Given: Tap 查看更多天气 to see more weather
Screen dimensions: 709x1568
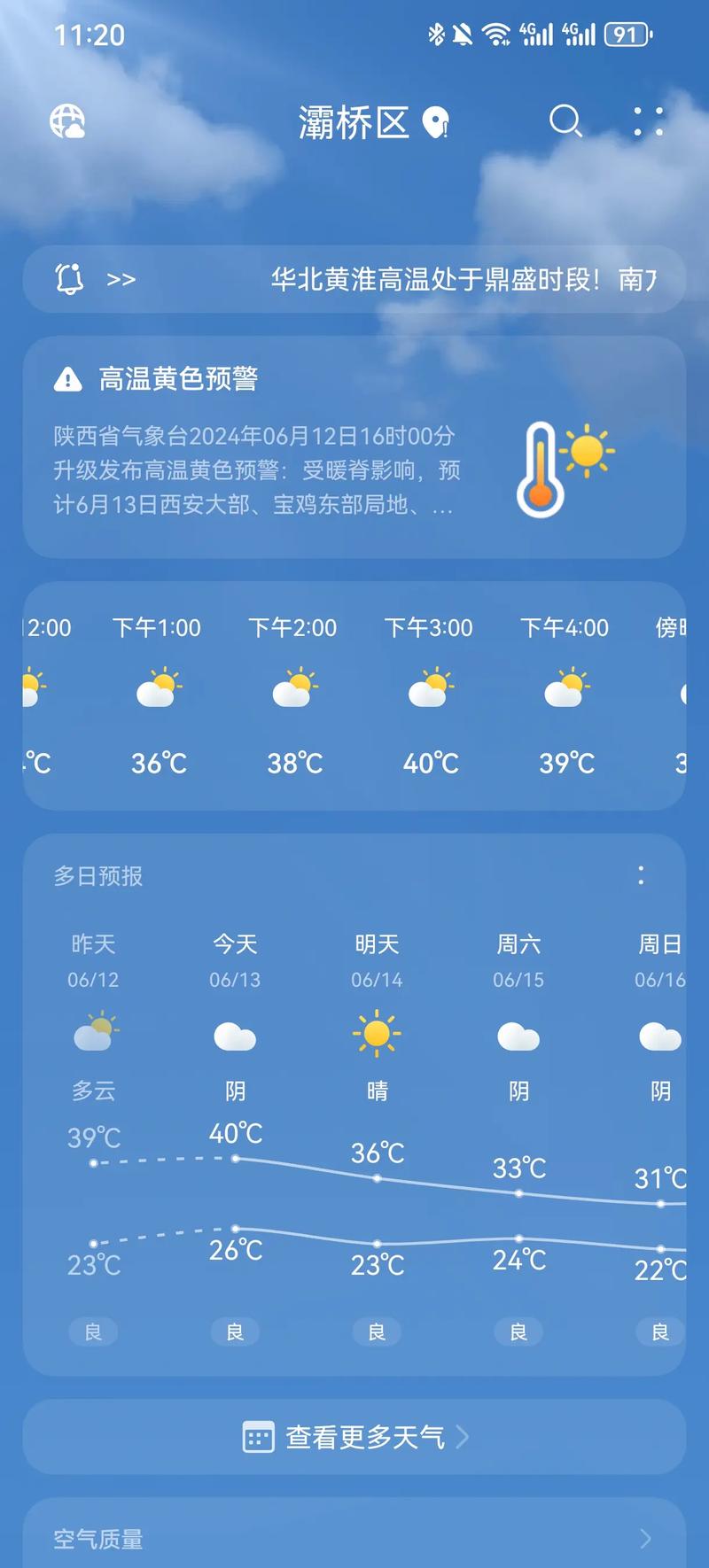Looking at the screenshot, I should pos(354,1437).
